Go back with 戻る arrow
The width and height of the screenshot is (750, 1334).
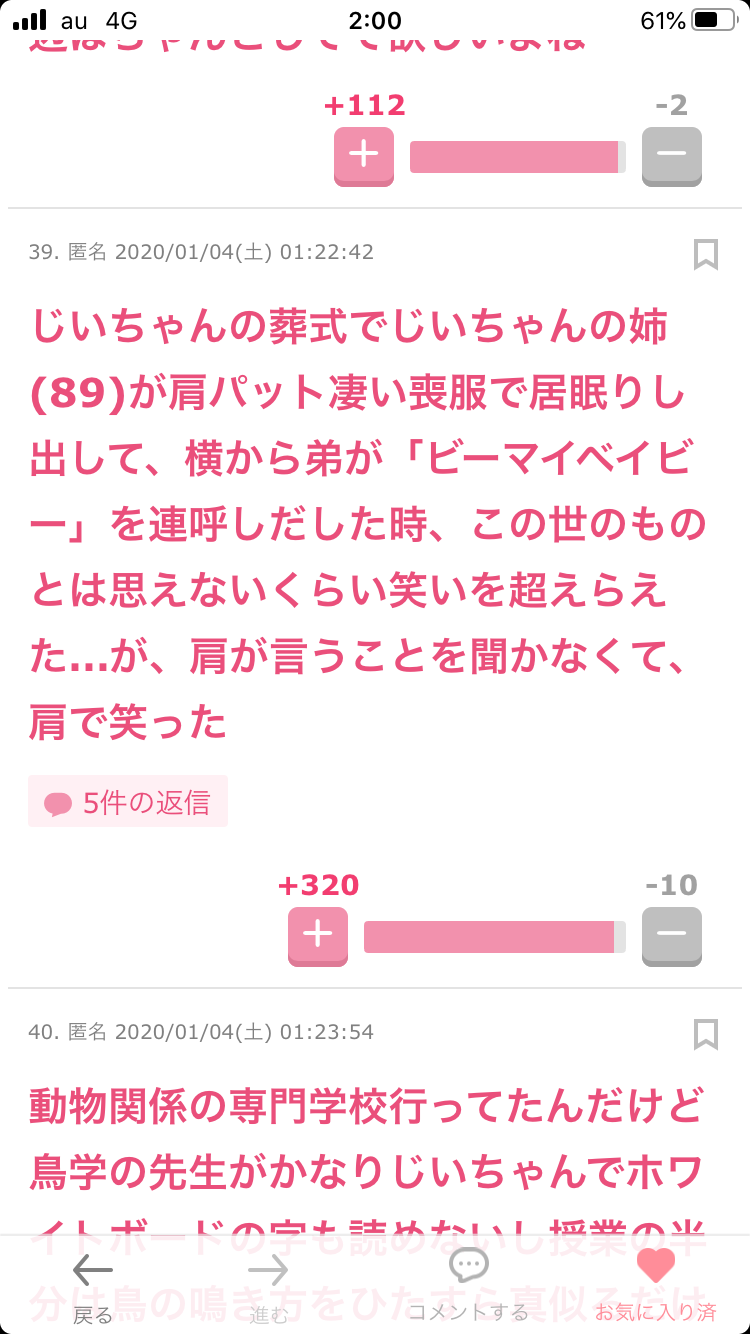[x=93, y=1284]
